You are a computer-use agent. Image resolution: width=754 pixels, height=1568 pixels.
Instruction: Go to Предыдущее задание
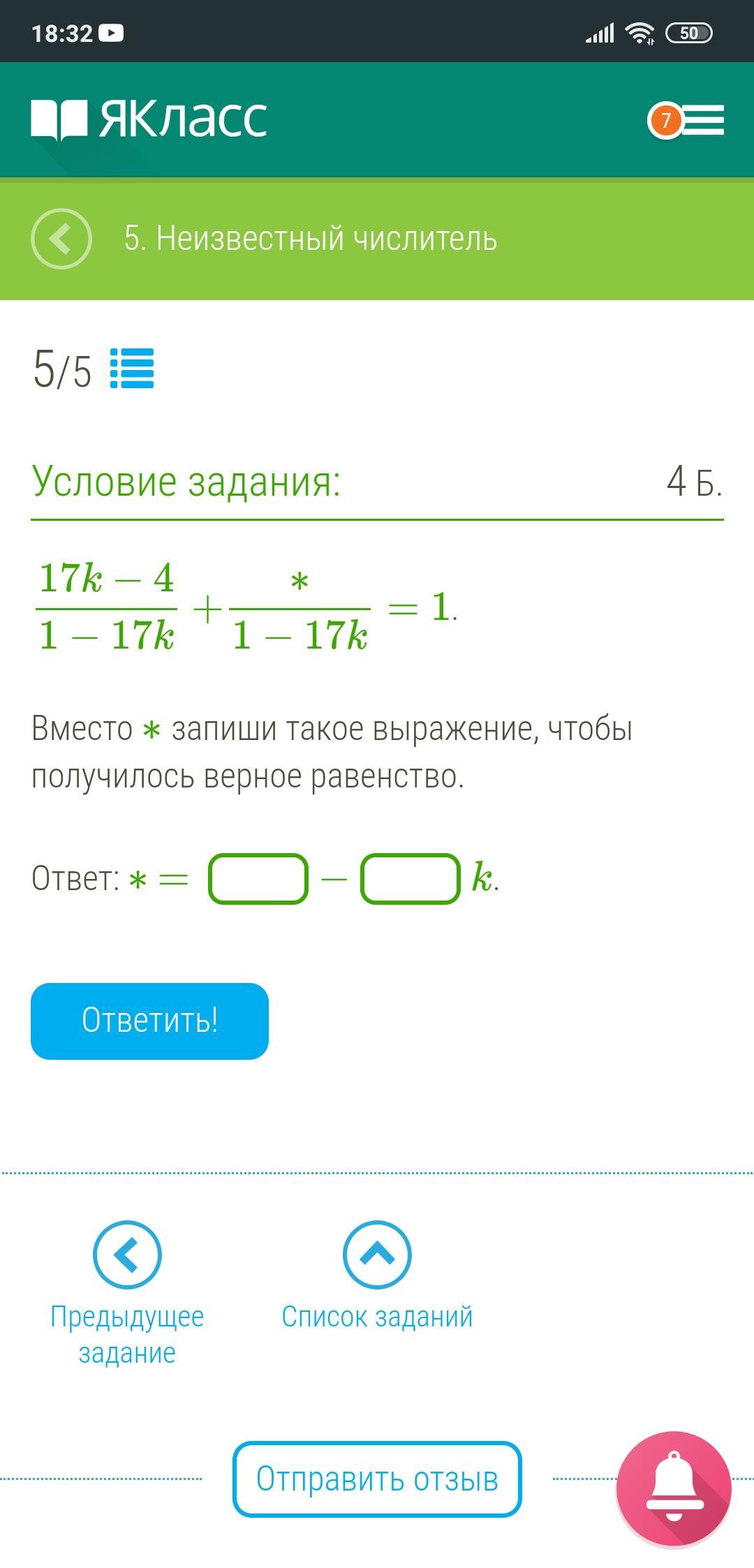pyautogui.click(x=127, y=1294)
